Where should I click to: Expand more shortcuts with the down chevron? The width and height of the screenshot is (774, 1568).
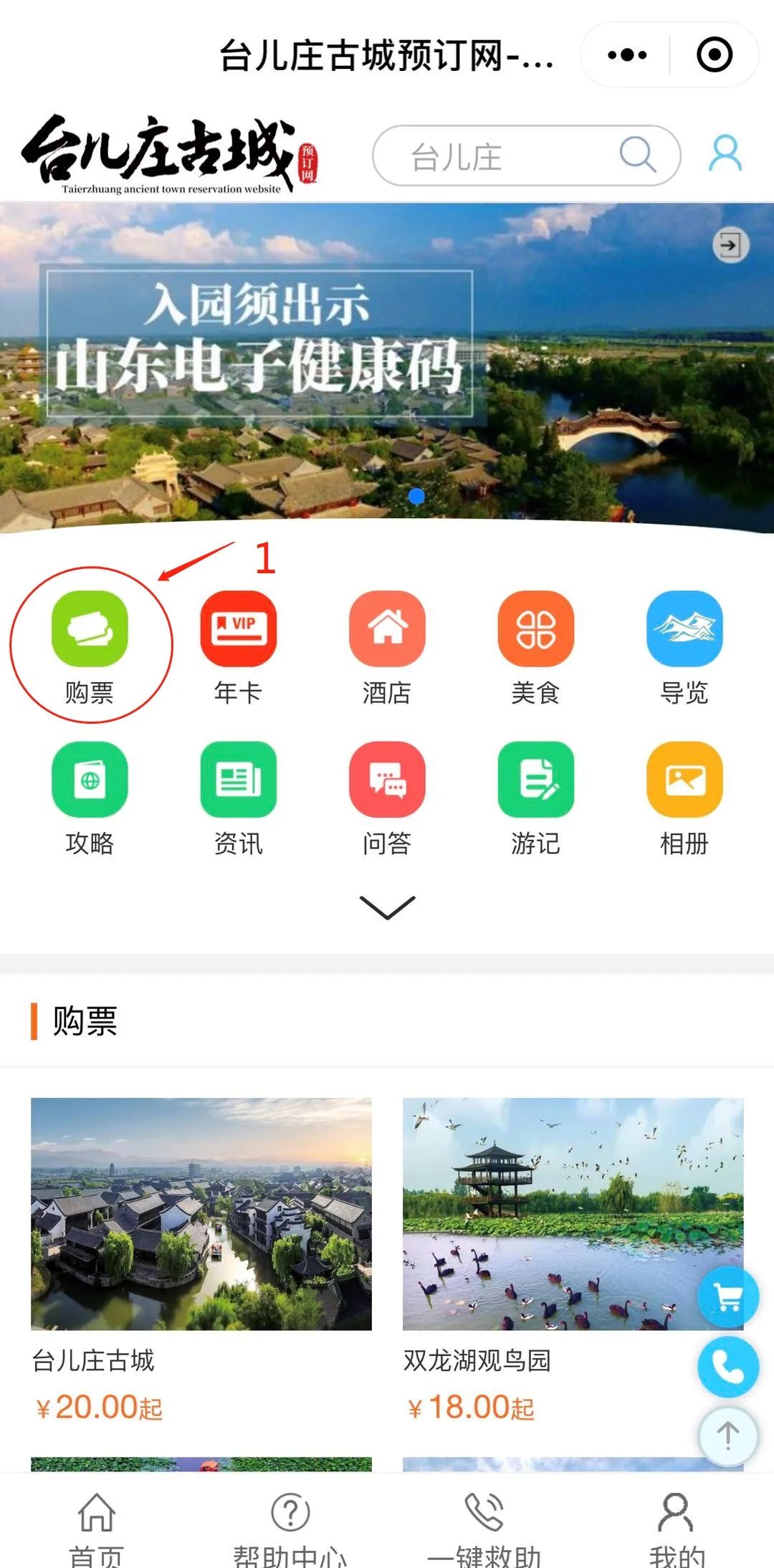(x=387, y=907)
